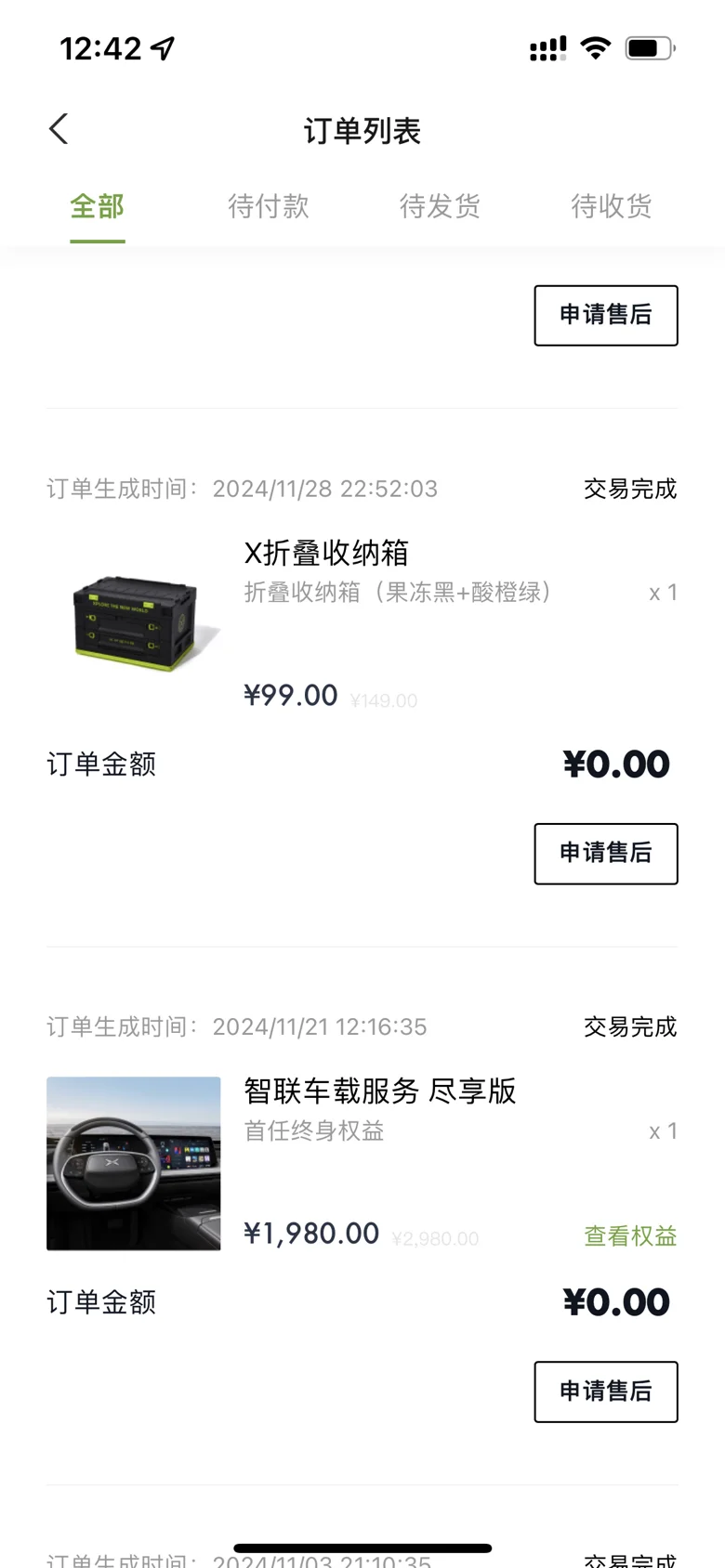Image resolution: width=725 pixels, height=1568 pixels.
Task: Open the 查看权益 link
Action: click(x=629, y=1236)
